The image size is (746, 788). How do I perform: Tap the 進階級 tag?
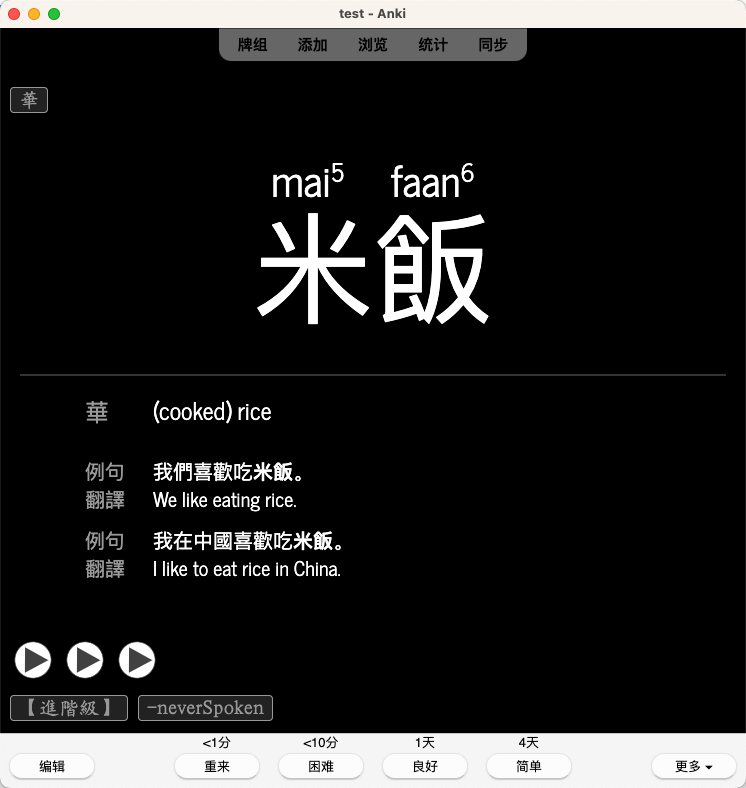(x=69, y=708)
